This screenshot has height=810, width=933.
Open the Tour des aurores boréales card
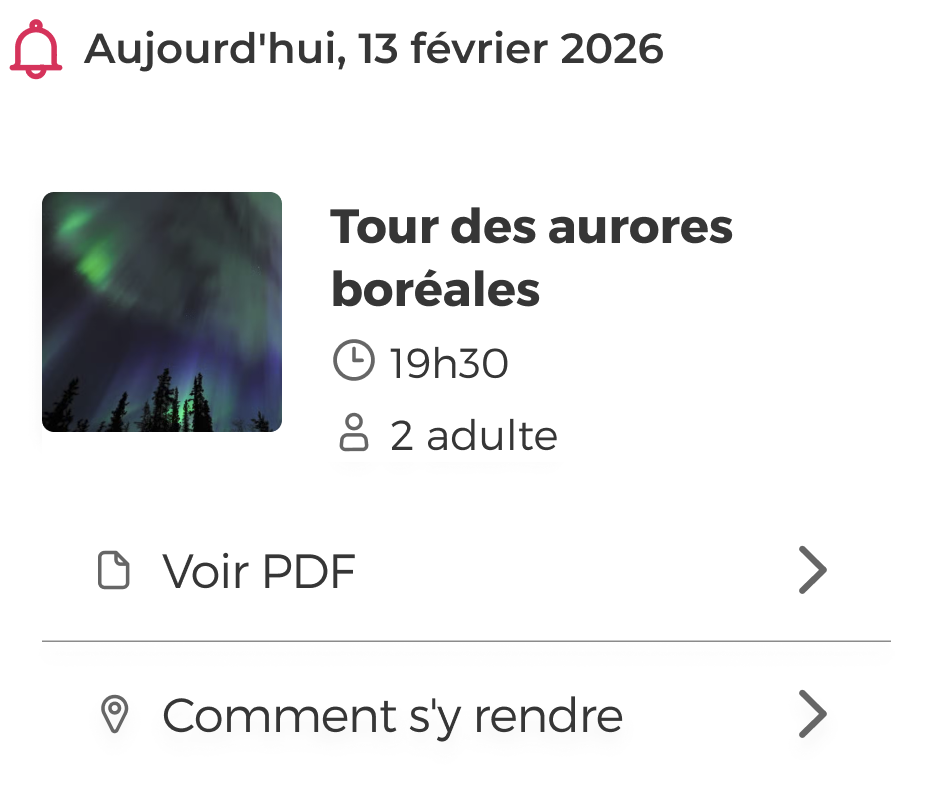(x=530, y=258)
